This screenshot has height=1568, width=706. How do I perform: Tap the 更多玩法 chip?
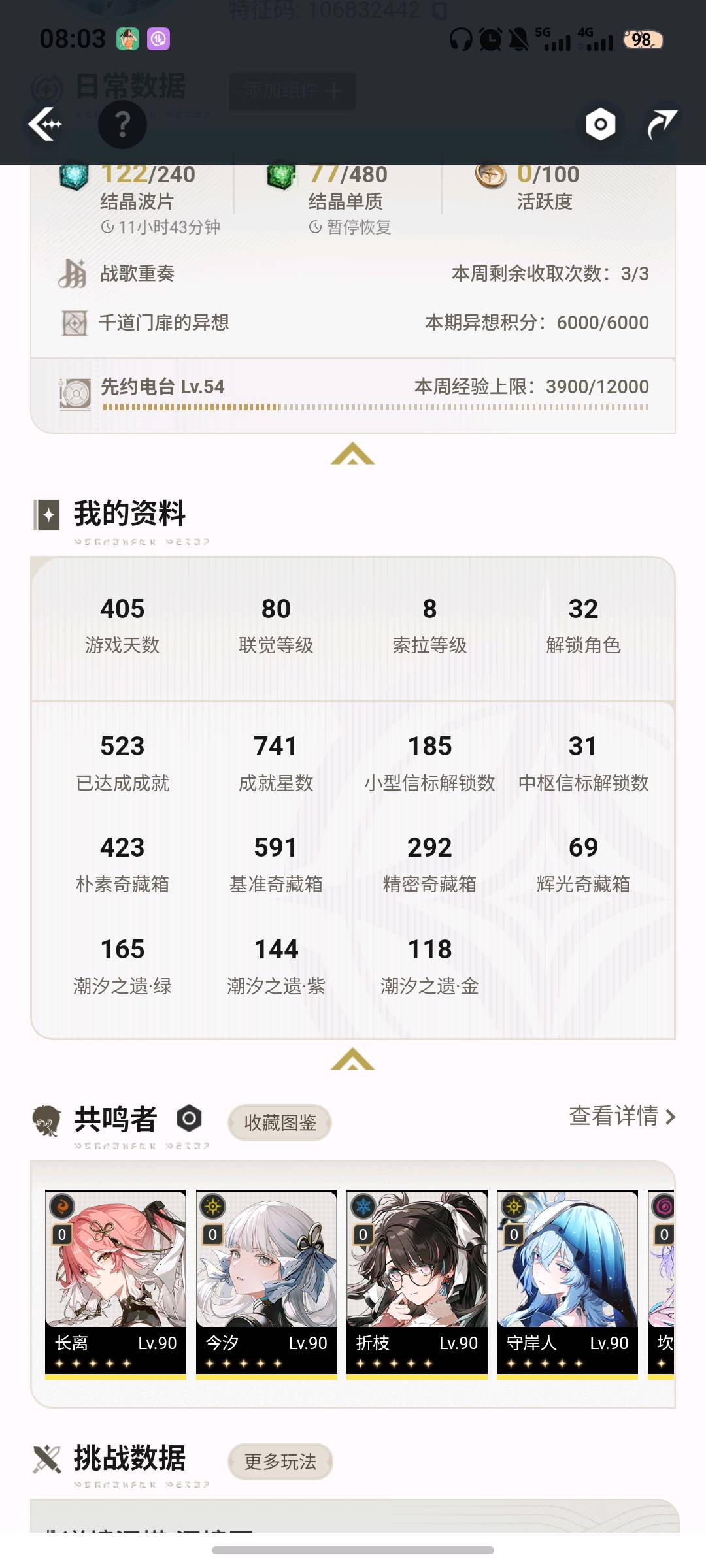[x=280, y=1462]
